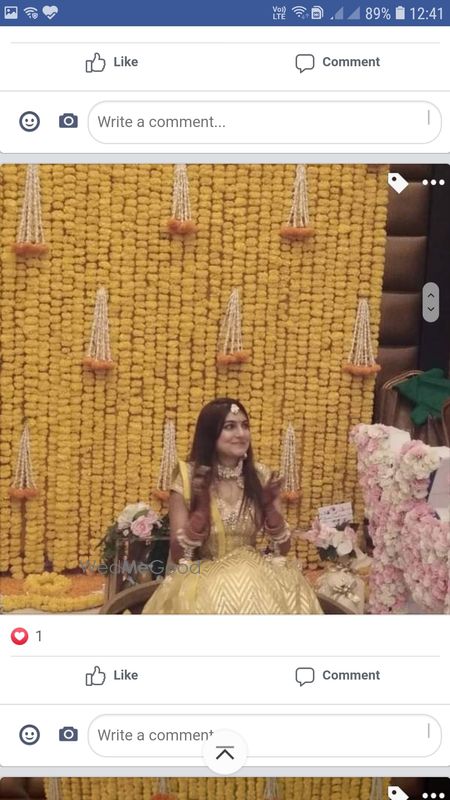View who reacted with a heart
Screen dimensions: 450x800
coord(27,636)
